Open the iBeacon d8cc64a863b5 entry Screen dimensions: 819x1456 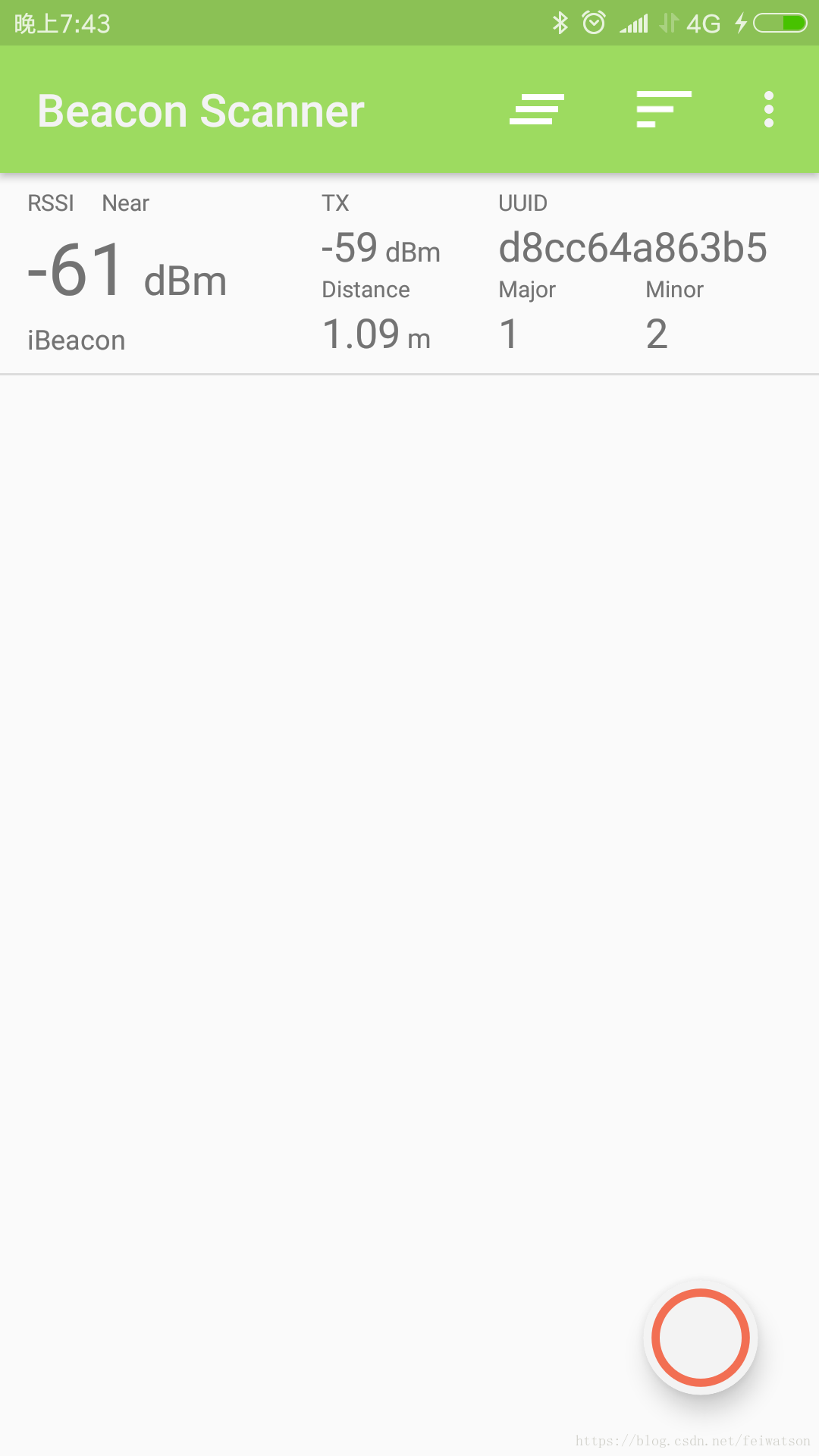[409, 275]
